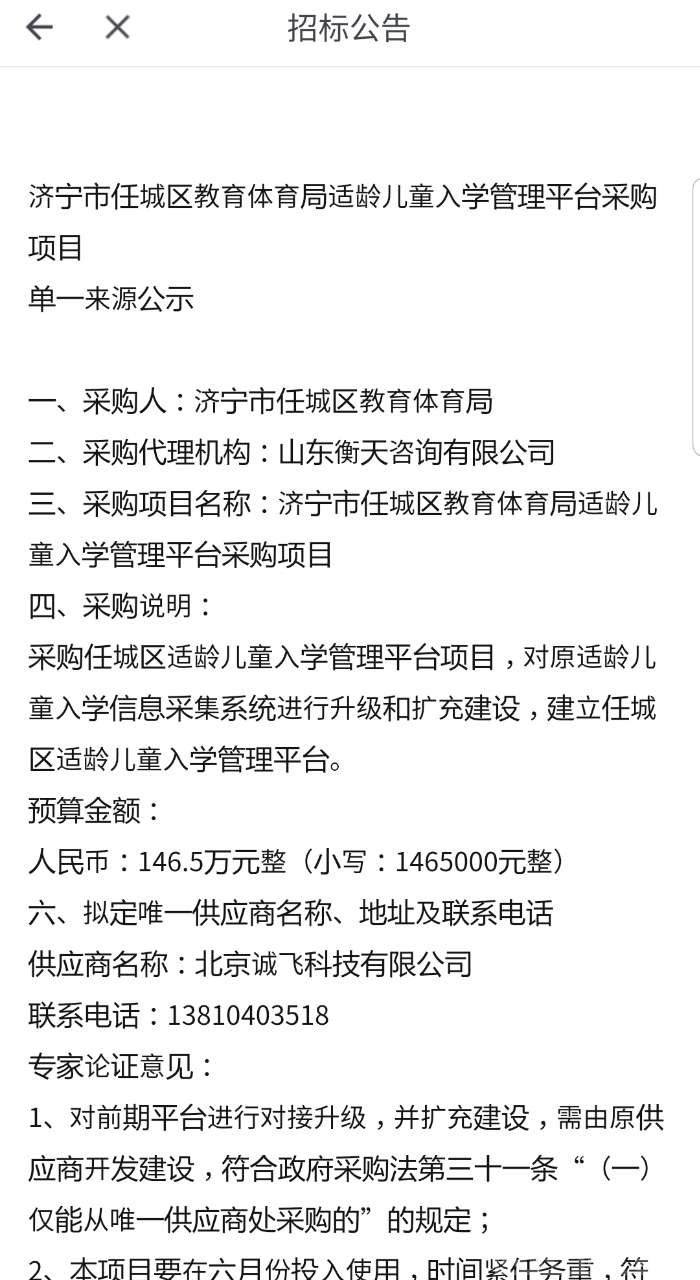
Task: Close the 招标公告 page
Action: point(117,28)
